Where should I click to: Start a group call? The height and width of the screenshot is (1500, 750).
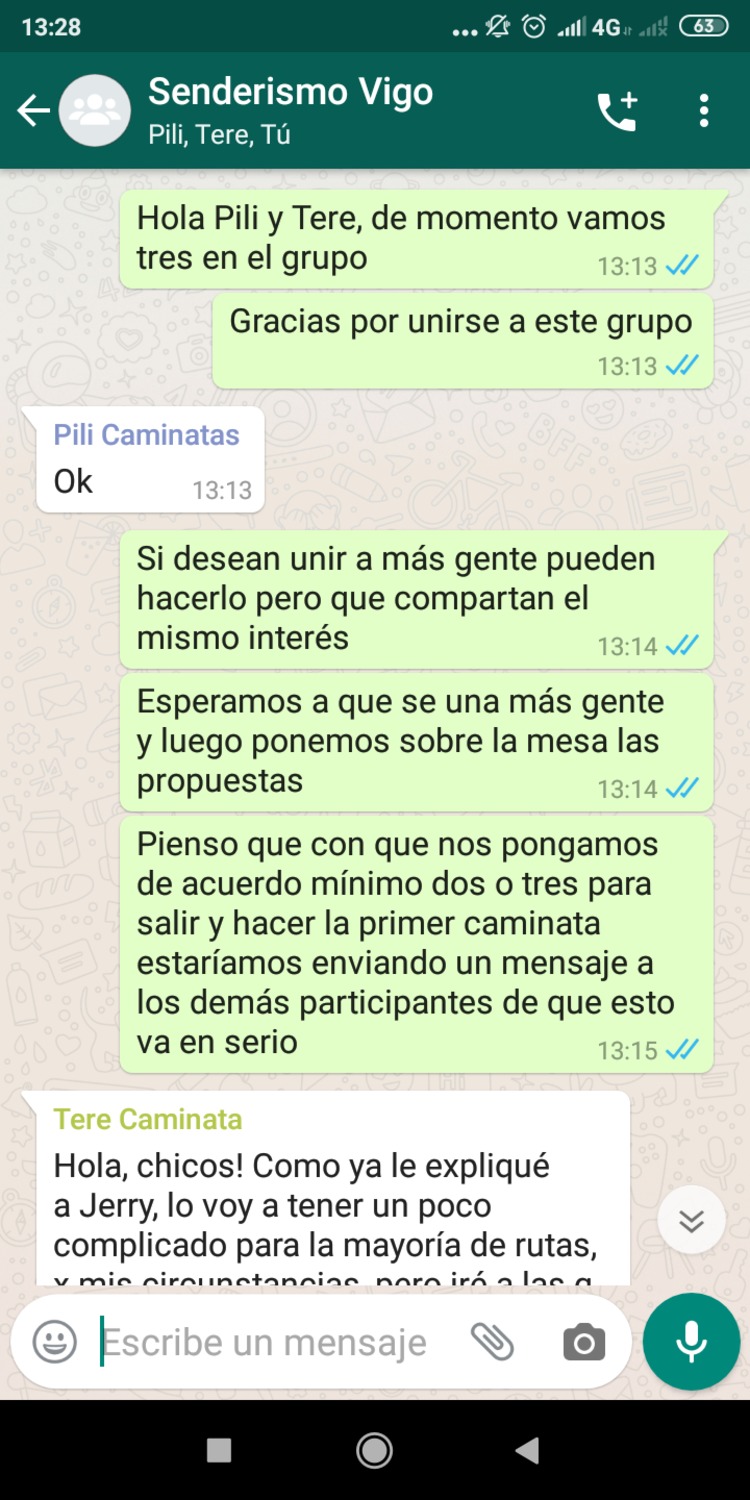point(617,111)
